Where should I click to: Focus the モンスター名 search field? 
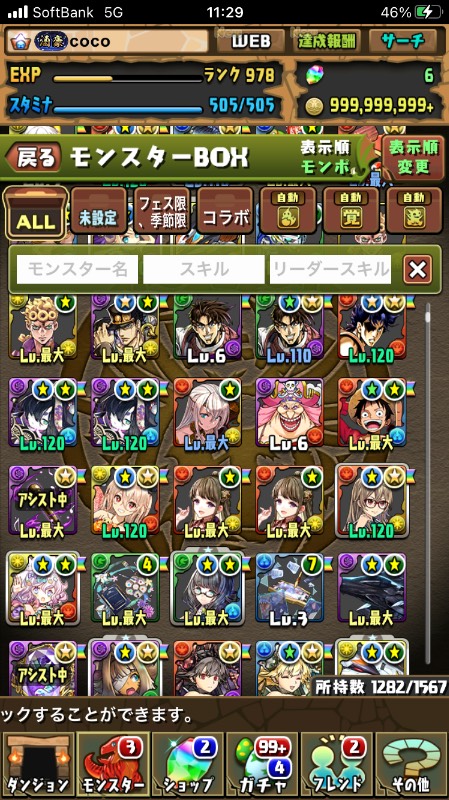pyautogui.click(x=78, y=269)
